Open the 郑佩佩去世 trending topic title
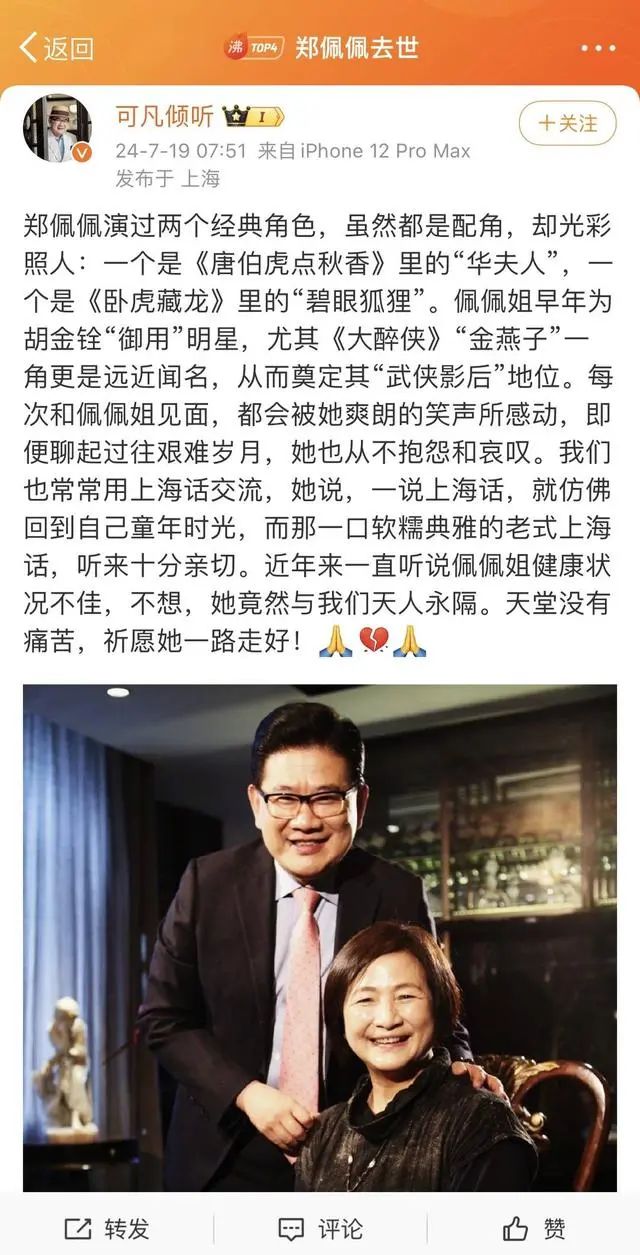Viewport: 640px width, 1255px height. [x=356, y=47]
